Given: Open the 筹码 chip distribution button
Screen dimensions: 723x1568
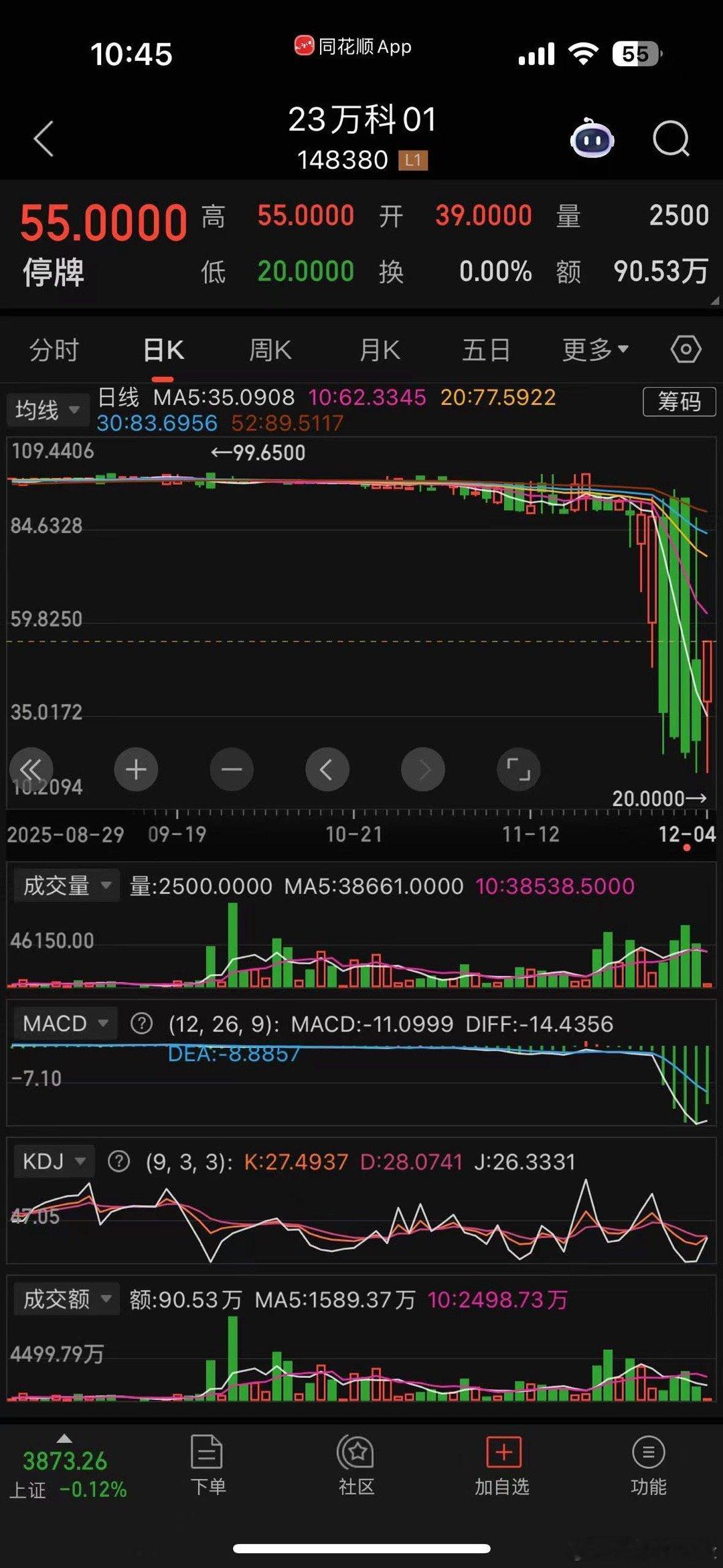Looking at the screenshot, I should pos(678,402).
